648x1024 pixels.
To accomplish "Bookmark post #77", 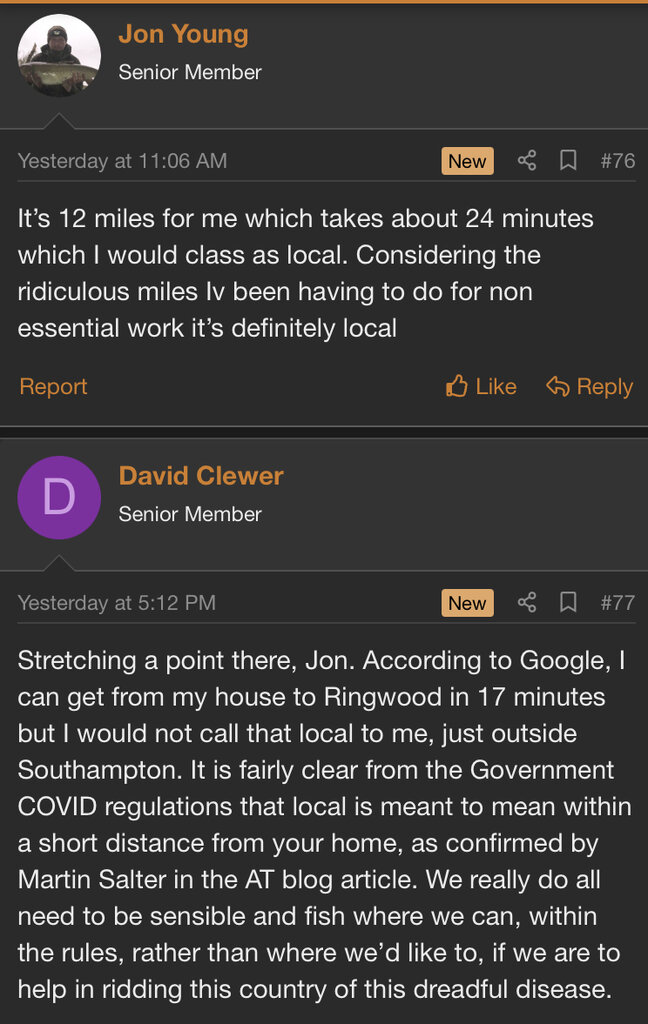I will click(568, 602).
